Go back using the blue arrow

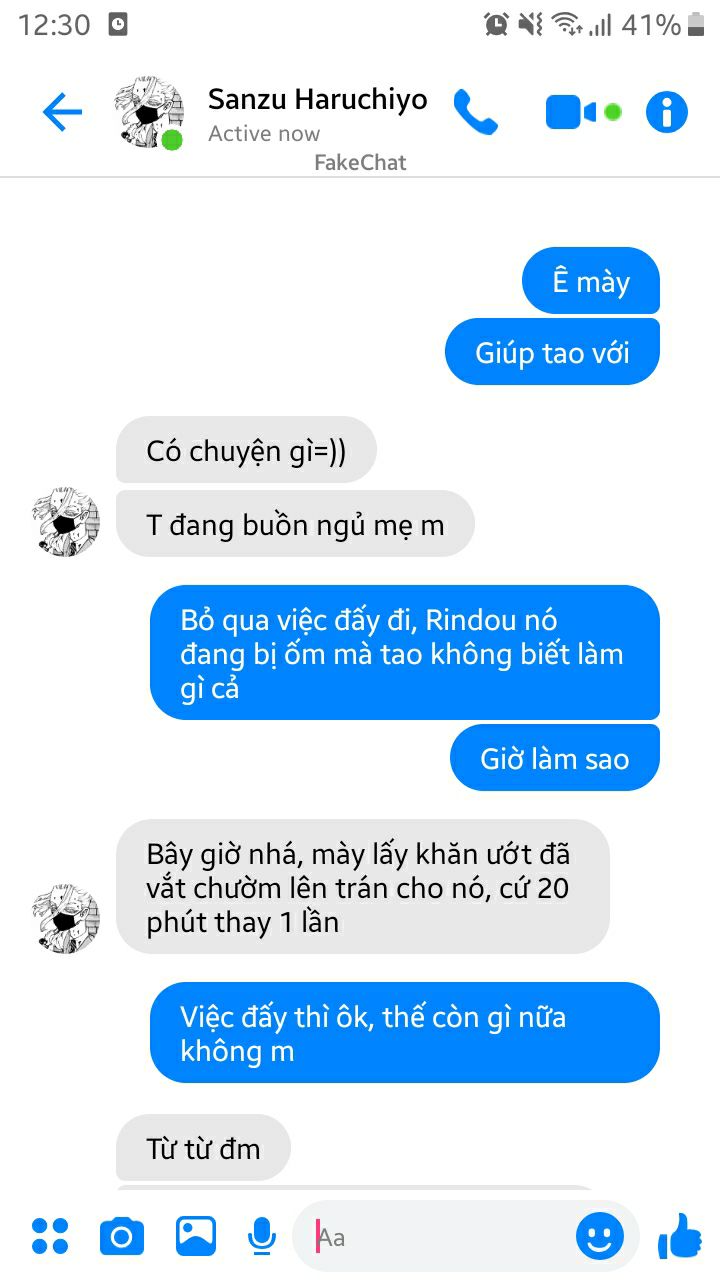click(62, 113)
